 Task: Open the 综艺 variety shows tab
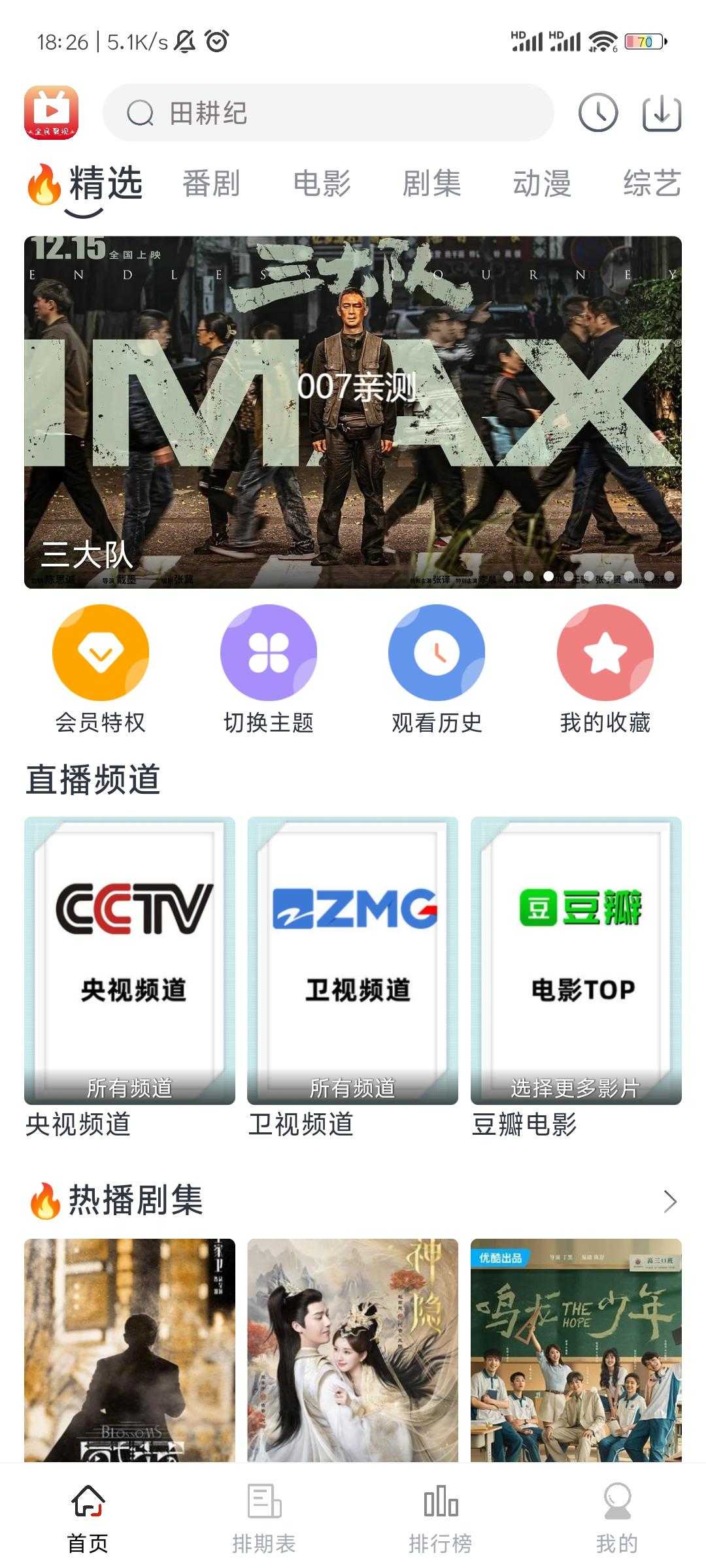pos(652,185)
